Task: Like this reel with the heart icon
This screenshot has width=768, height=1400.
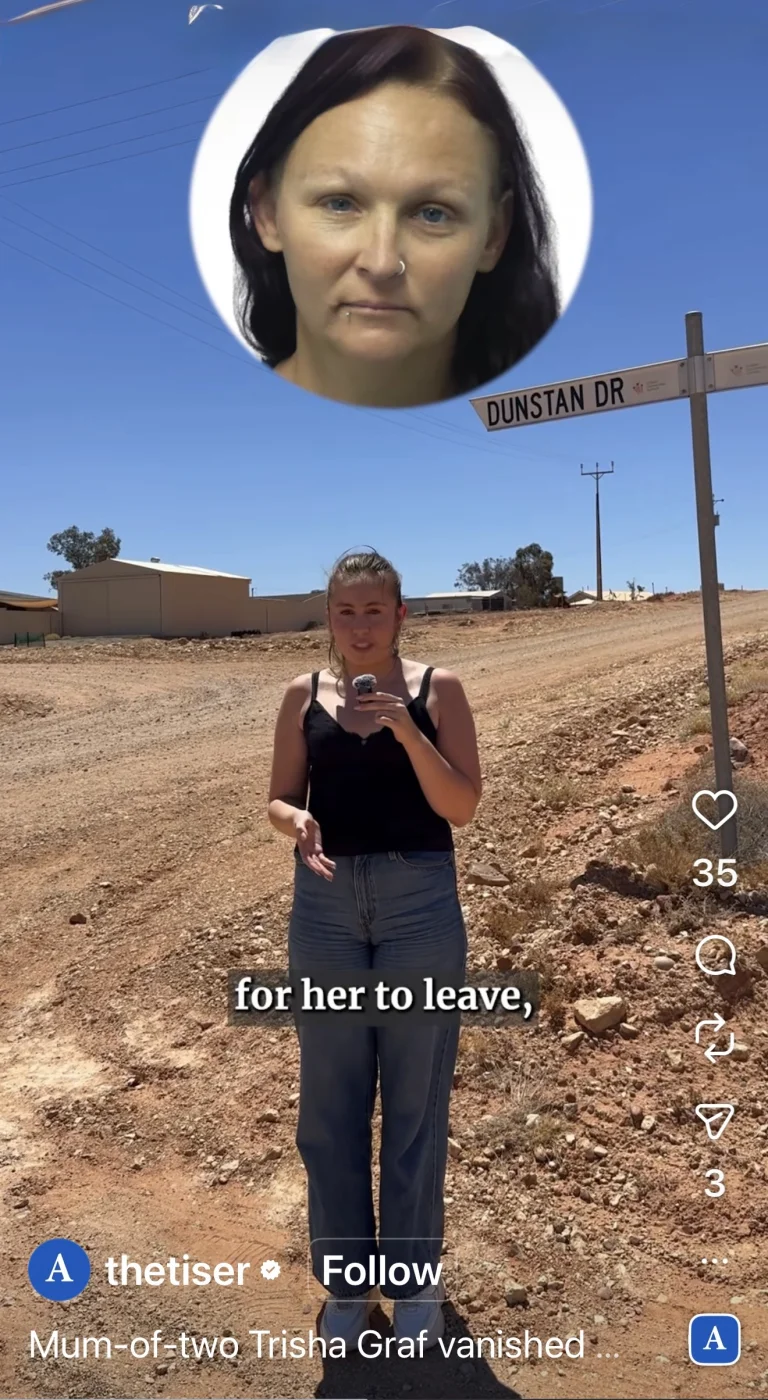Action: (714, 810)
